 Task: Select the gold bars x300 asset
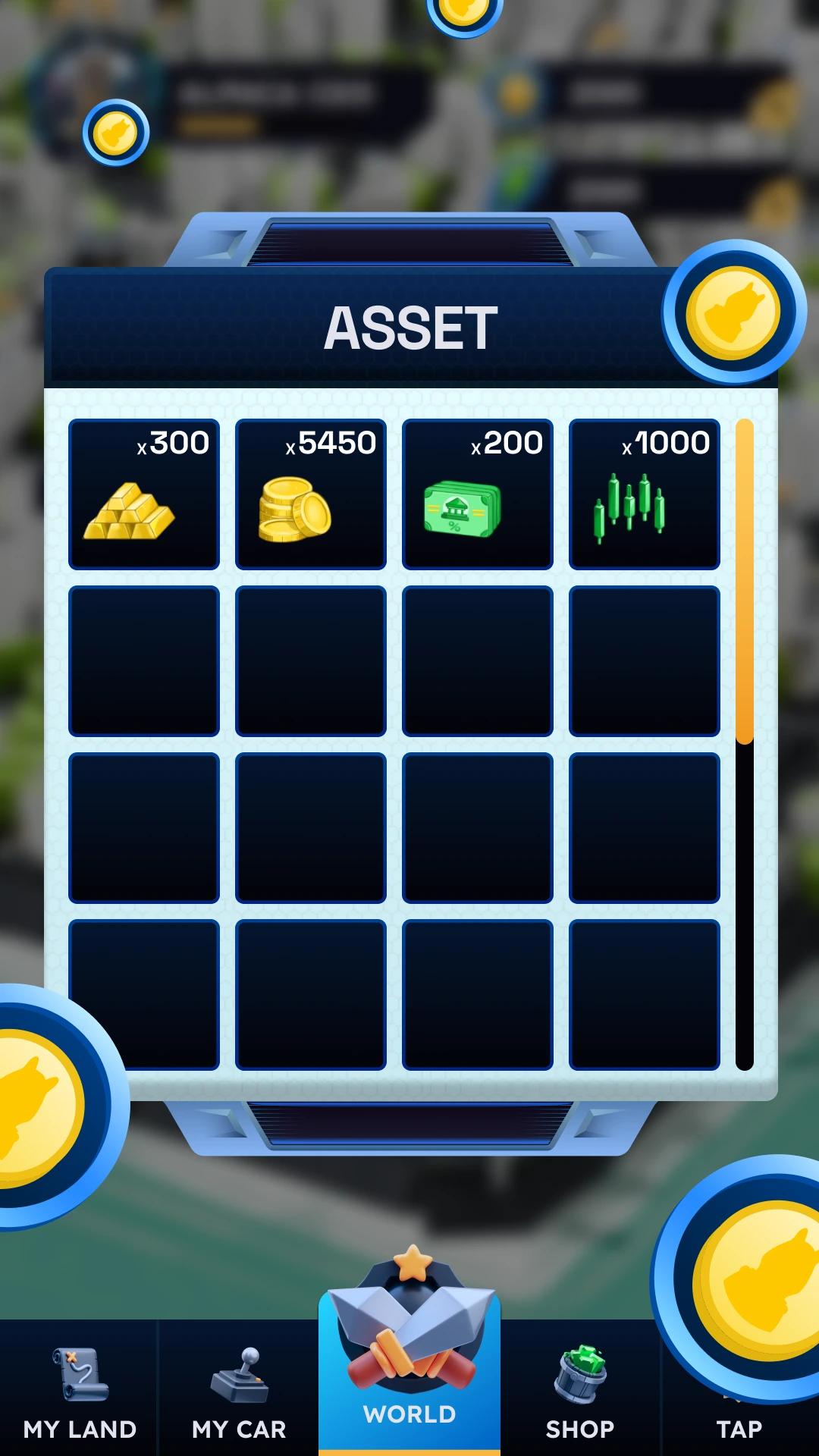[144, 494]
